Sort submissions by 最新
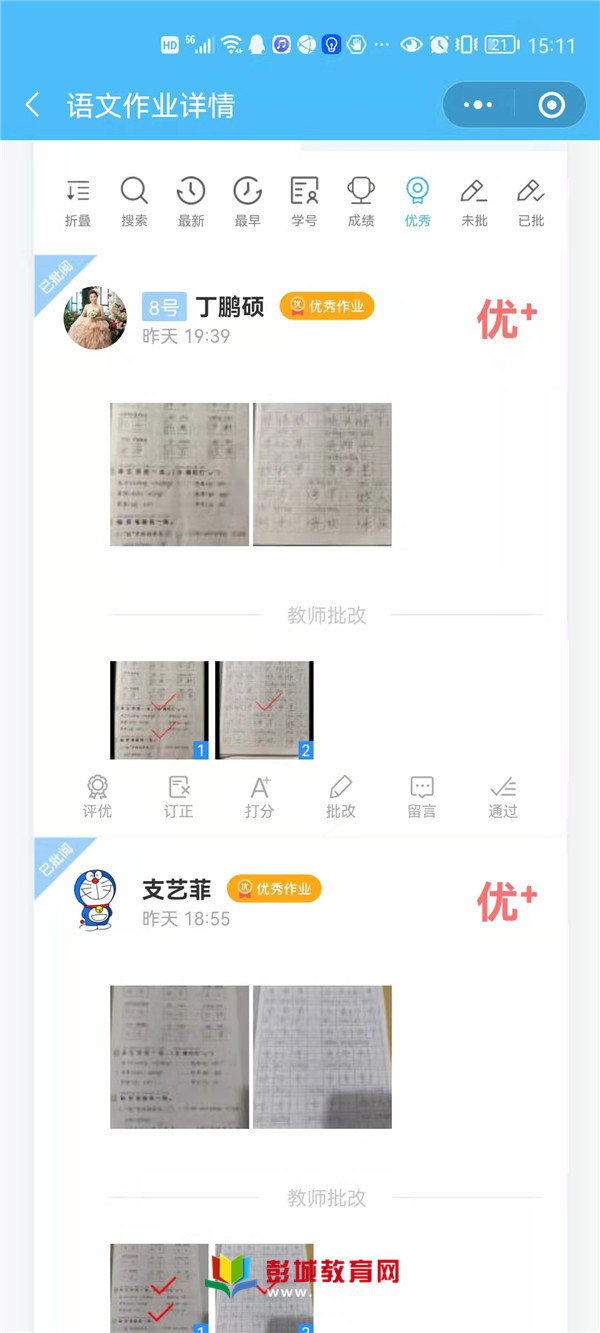The width and height of the screenshot is (600, 1333). coord(191,201)
